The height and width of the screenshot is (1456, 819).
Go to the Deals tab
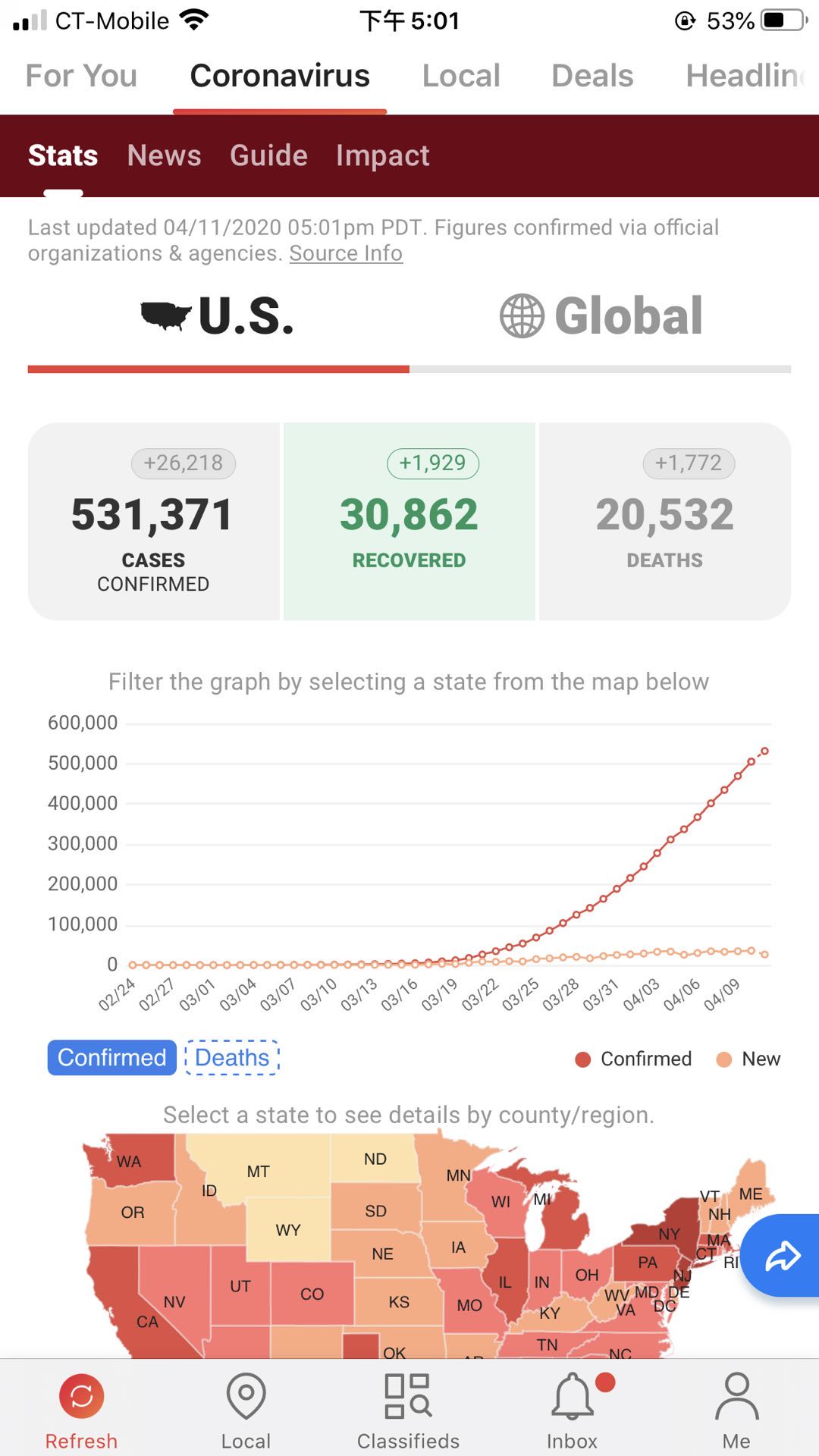(x=592, y=76)
